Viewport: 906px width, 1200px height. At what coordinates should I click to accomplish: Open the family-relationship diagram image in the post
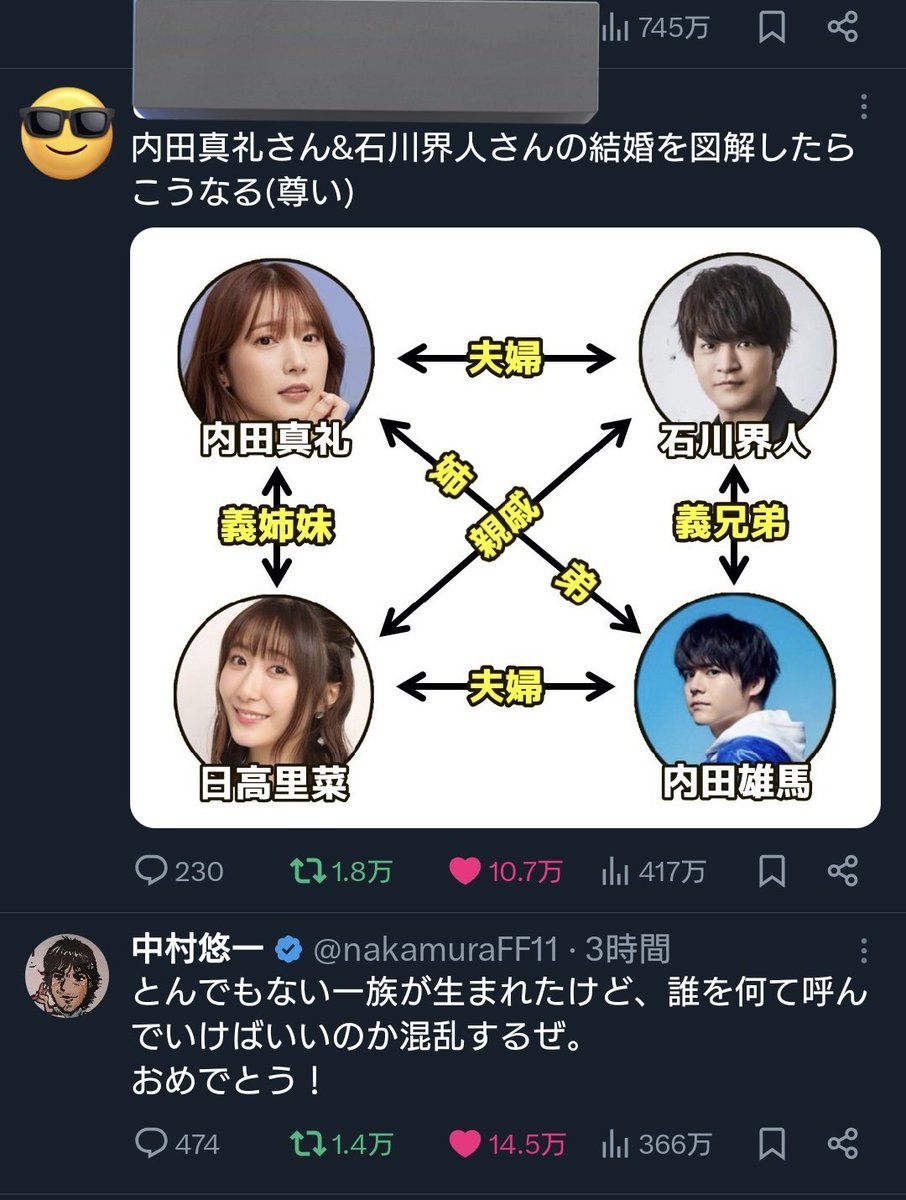tap(505, 527)
